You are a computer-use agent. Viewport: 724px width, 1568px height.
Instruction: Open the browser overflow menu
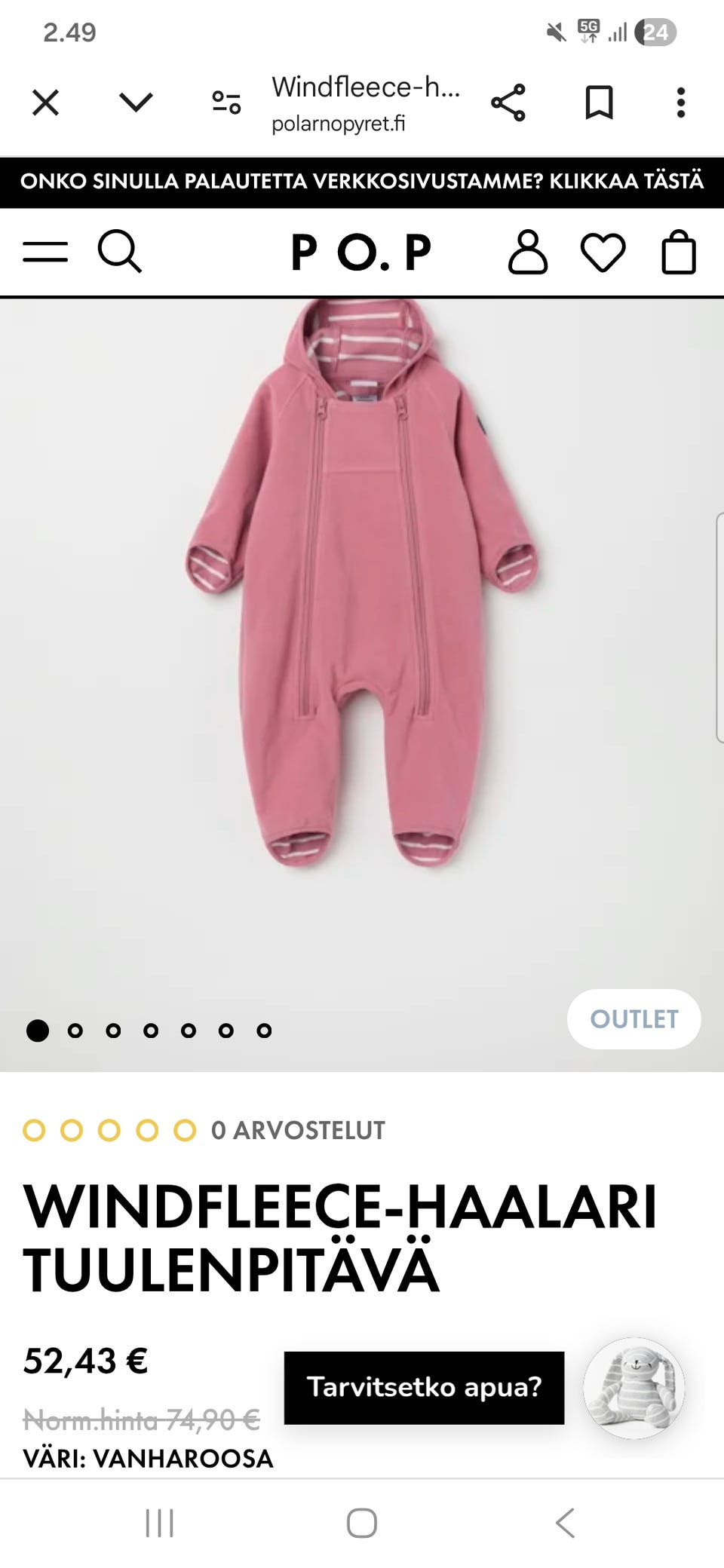(680, 103)
